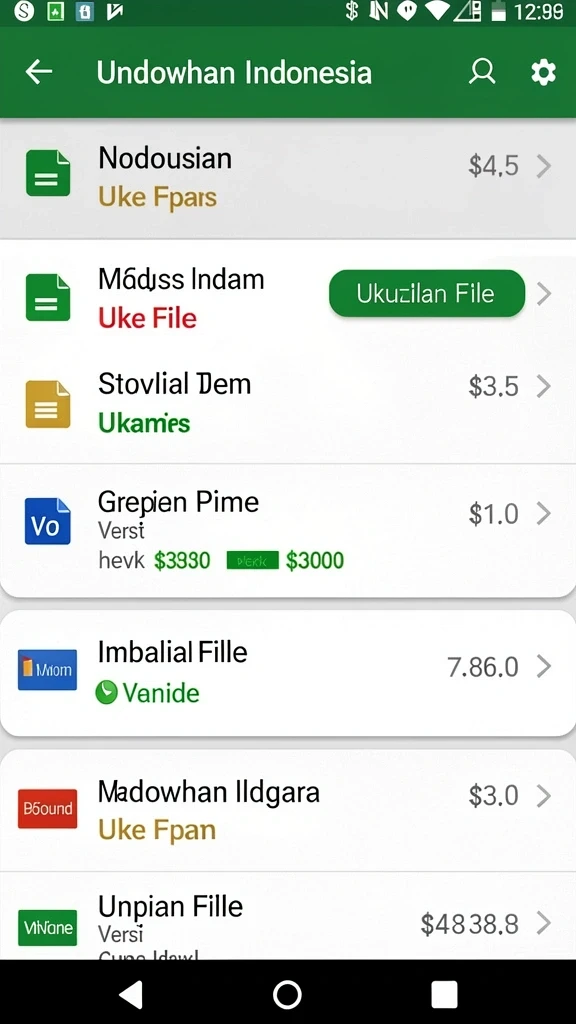Open the Grepien Pime entry
576x1024 pixels.
288,530
